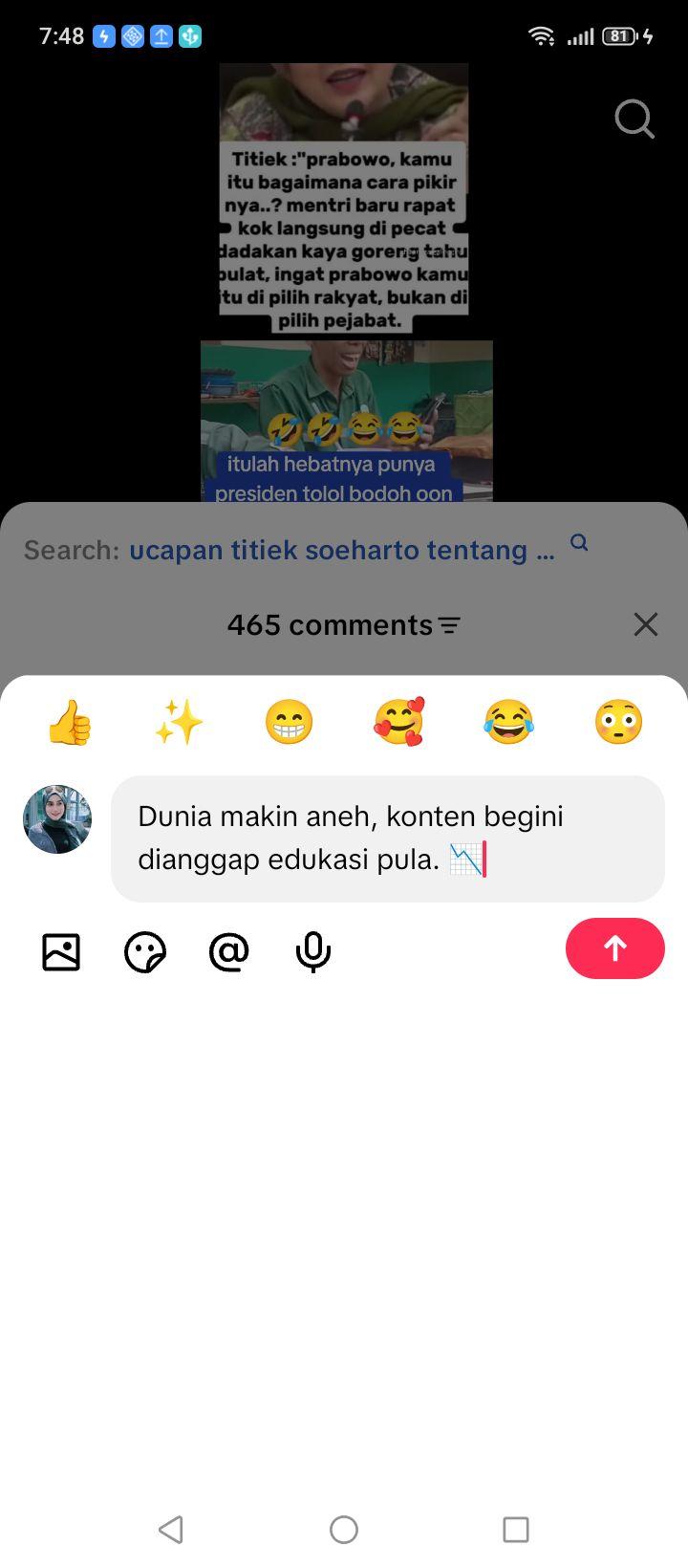The width and height of the screenshot is (688, 1568).
Task: Open the search magnifier above the video
Action: 634,120
